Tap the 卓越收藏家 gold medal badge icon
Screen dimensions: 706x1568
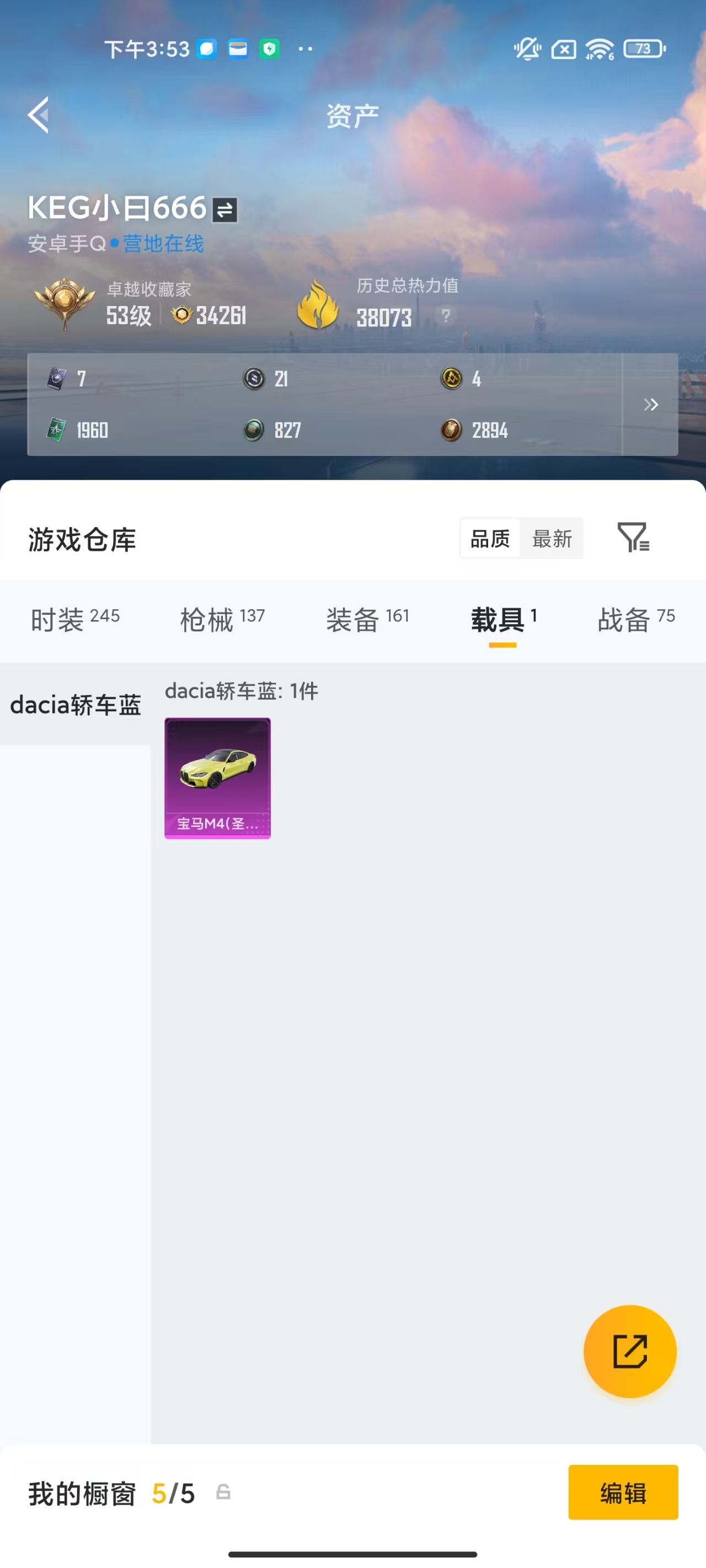[67, 302]
